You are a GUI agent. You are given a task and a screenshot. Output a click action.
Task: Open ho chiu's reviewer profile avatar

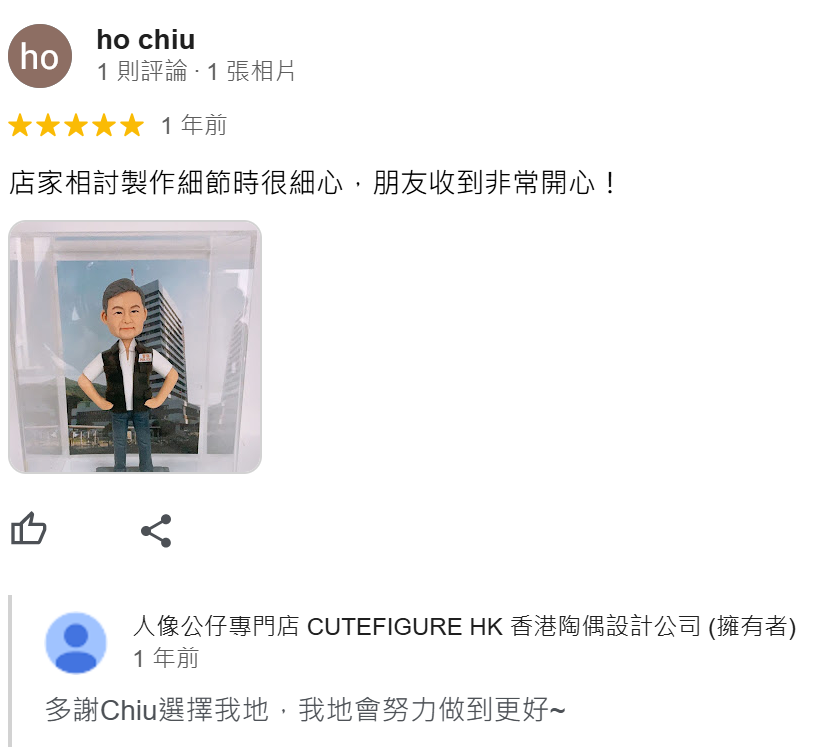tap(40, 56)
